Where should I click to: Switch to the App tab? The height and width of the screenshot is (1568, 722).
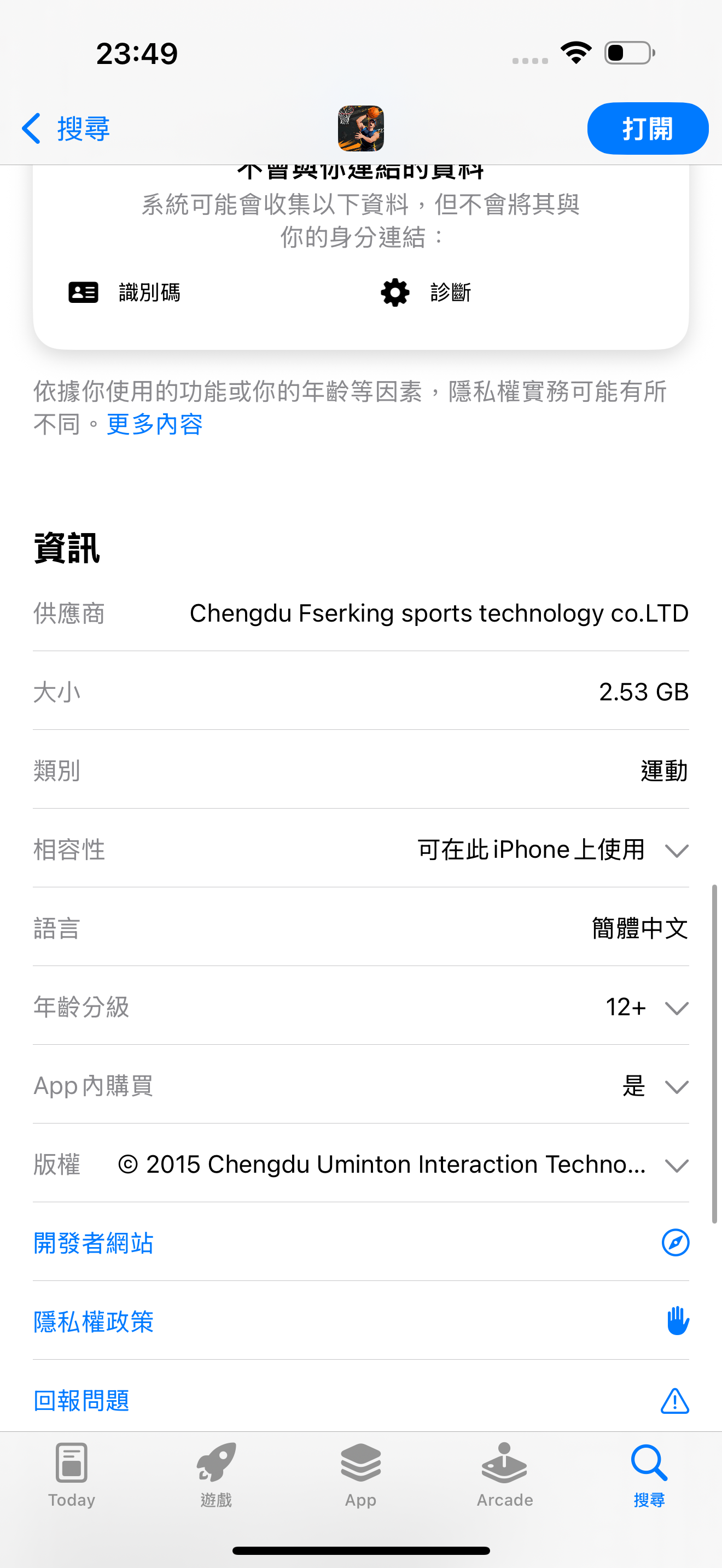360,1473
